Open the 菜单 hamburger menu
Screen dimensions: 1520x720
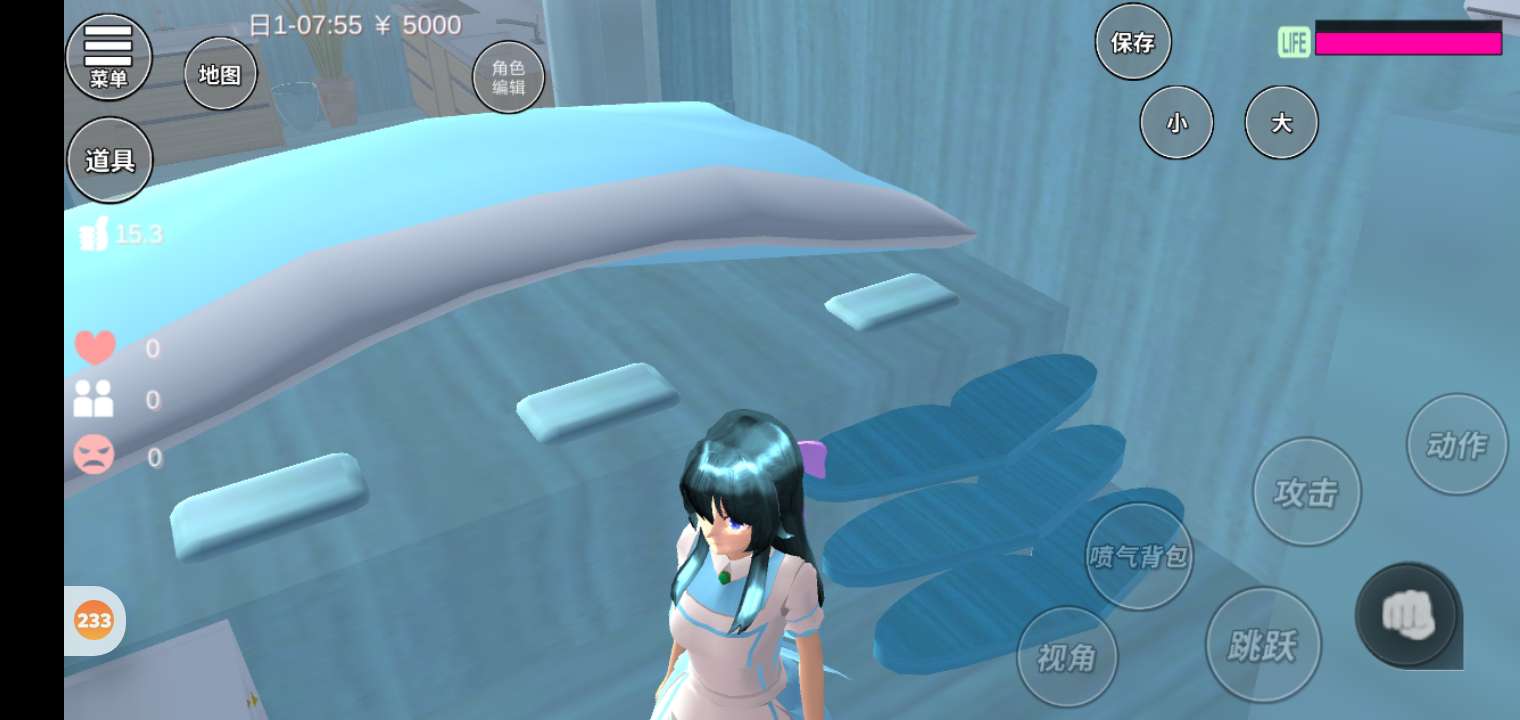[108, 57]
